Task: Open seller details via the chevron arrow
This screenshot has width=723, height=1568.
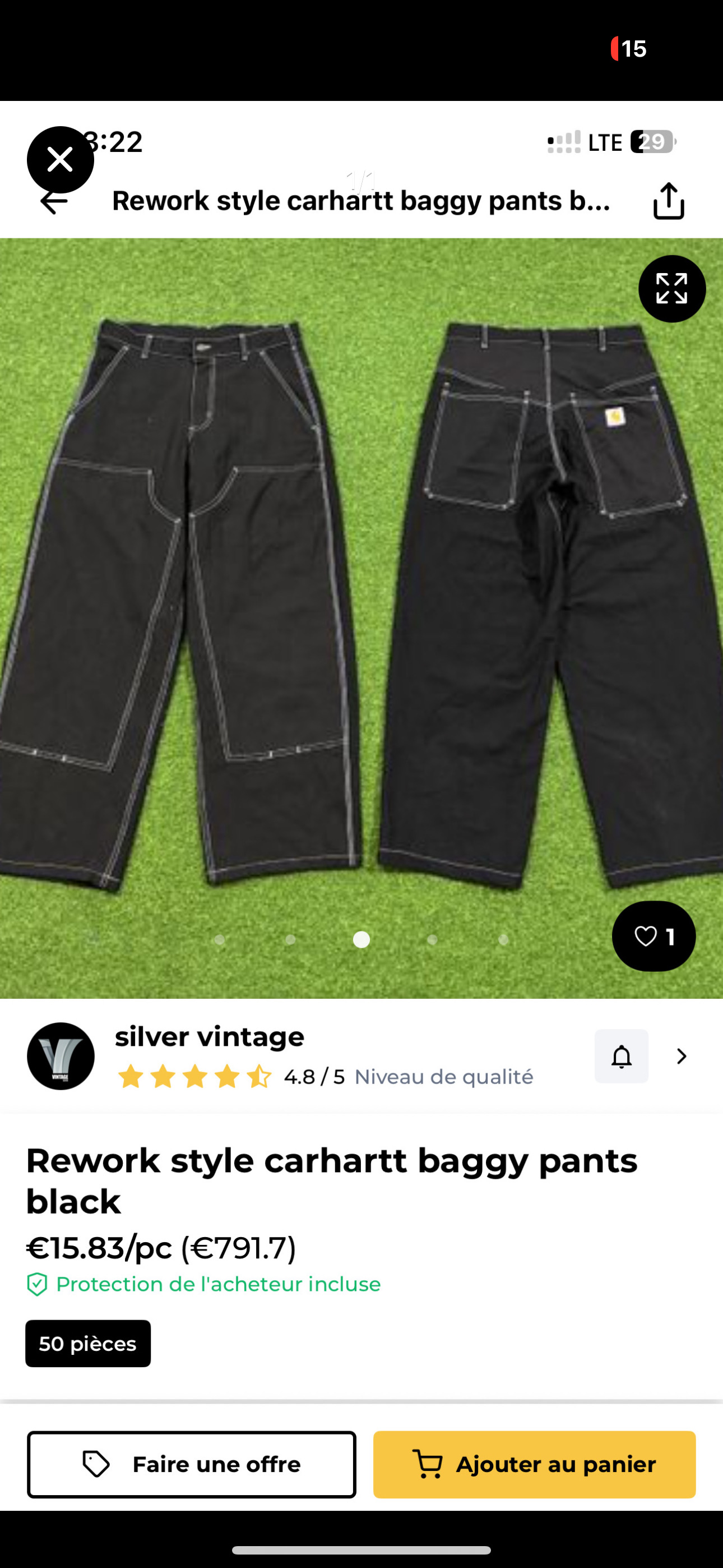Action: pos(682,1056)
